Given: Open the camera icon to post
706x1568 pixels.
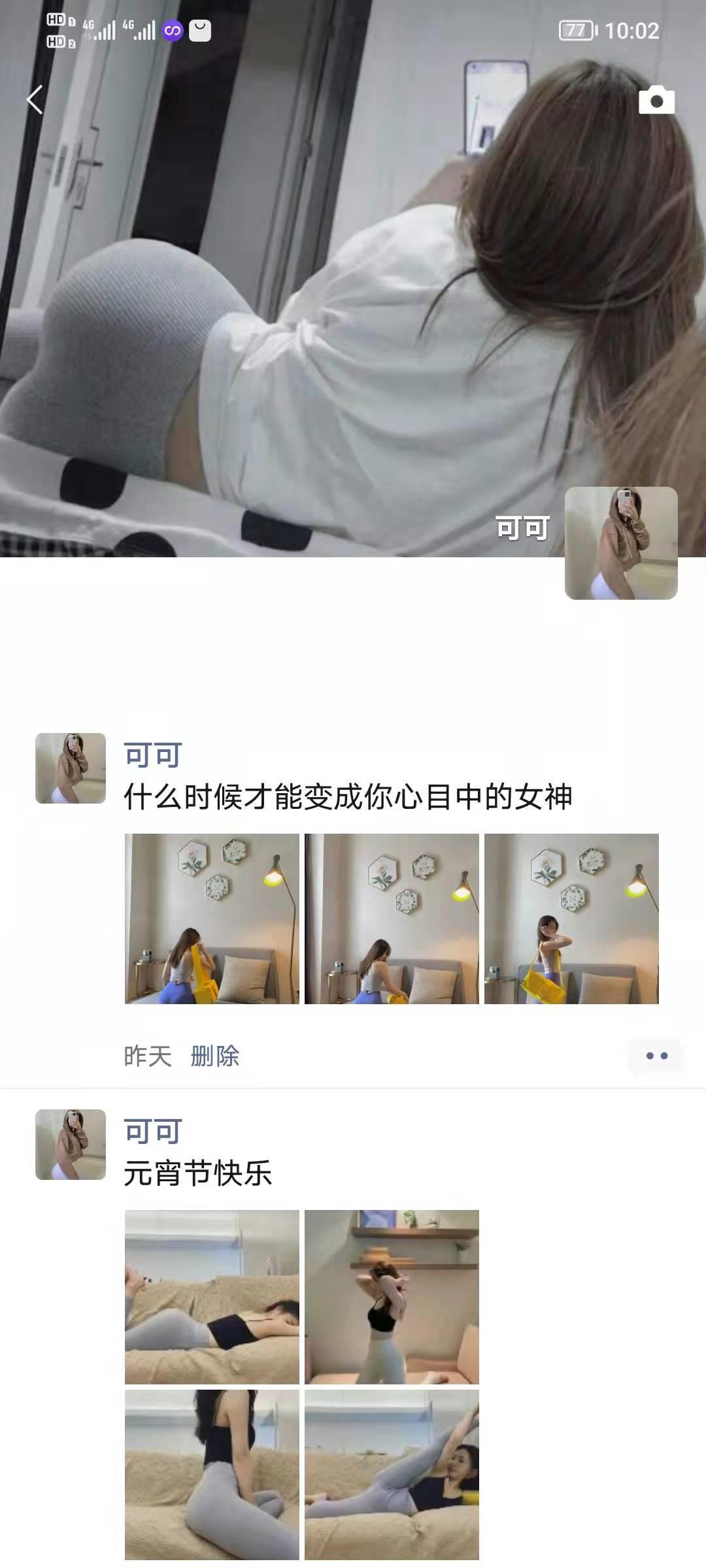Looking at the screenshot, I should point(656,100).
